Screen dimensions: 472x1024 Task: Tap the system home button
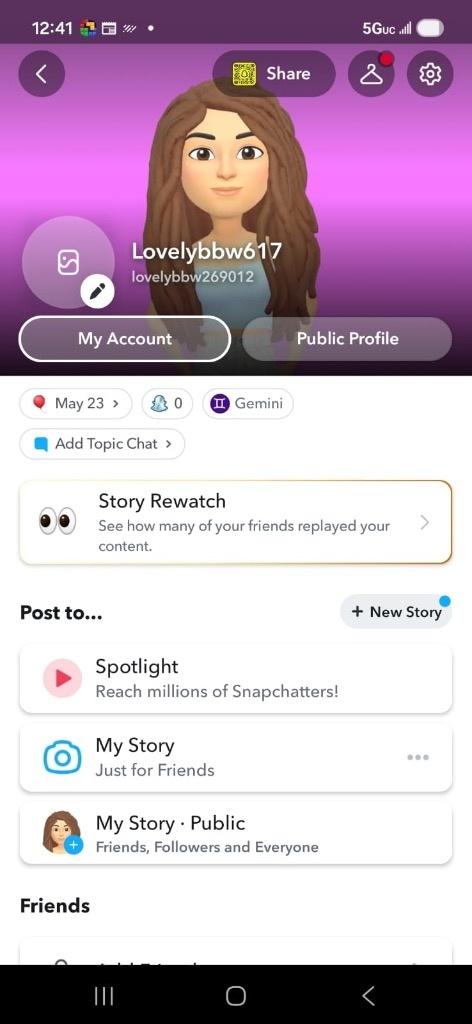point(236,995)
